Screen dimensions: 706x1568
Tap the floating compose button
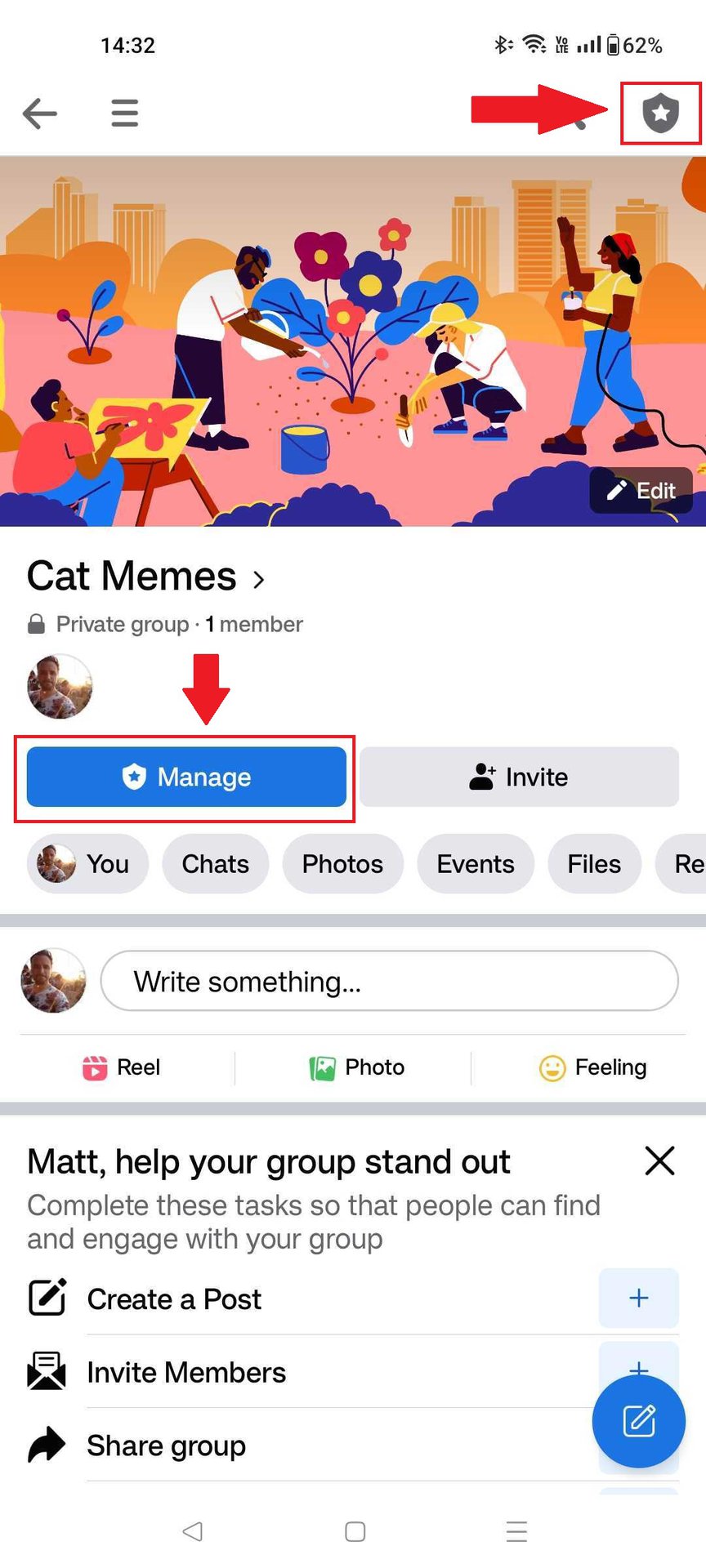[638, 1421]
